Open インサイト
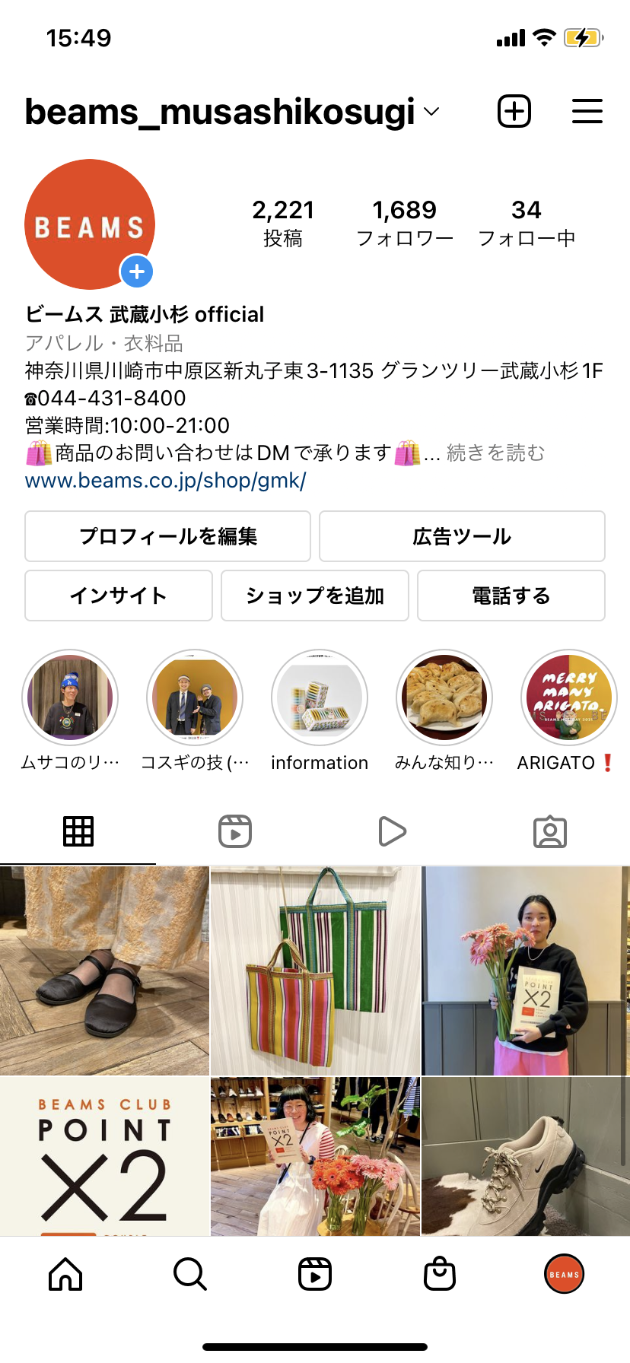The height and width of the screenshot is (1363, 630). [x=118, y=596]
